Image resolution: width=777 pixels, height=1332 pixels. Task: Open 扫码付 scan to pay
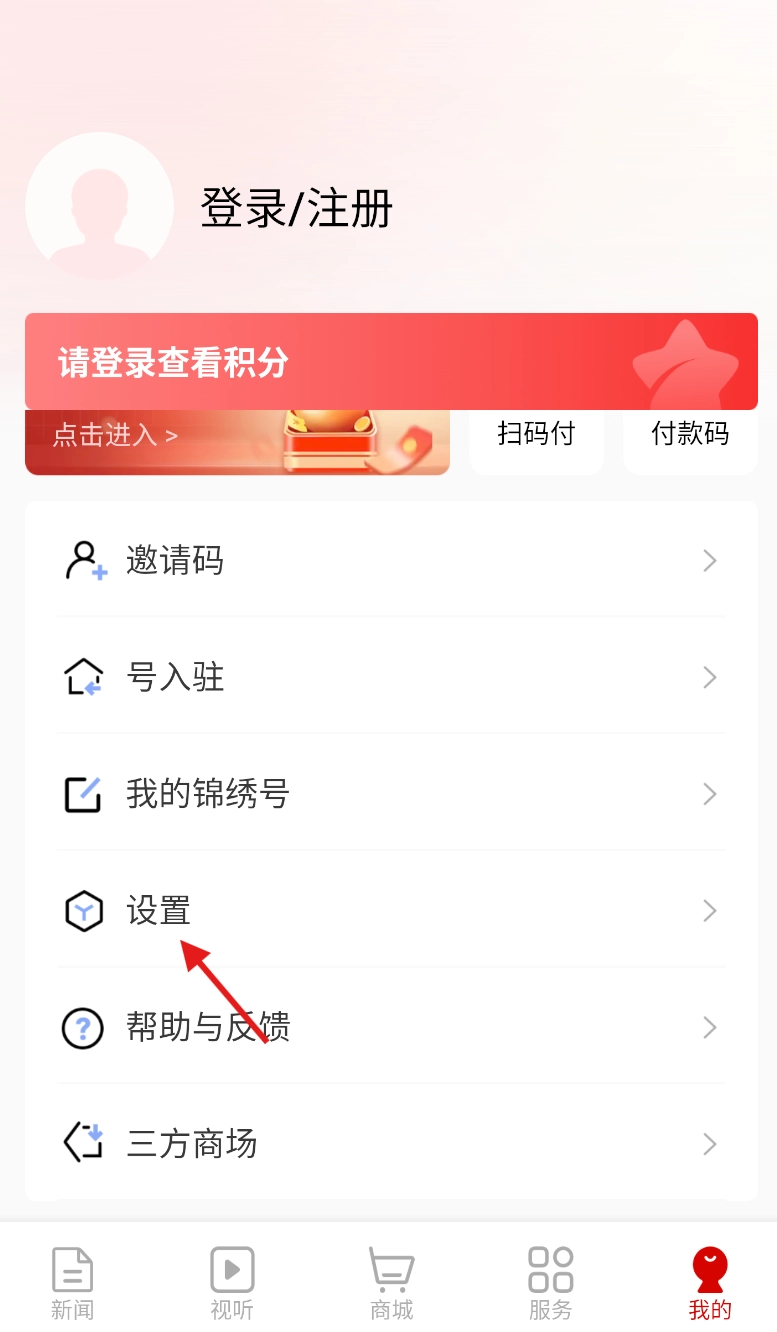536,436
